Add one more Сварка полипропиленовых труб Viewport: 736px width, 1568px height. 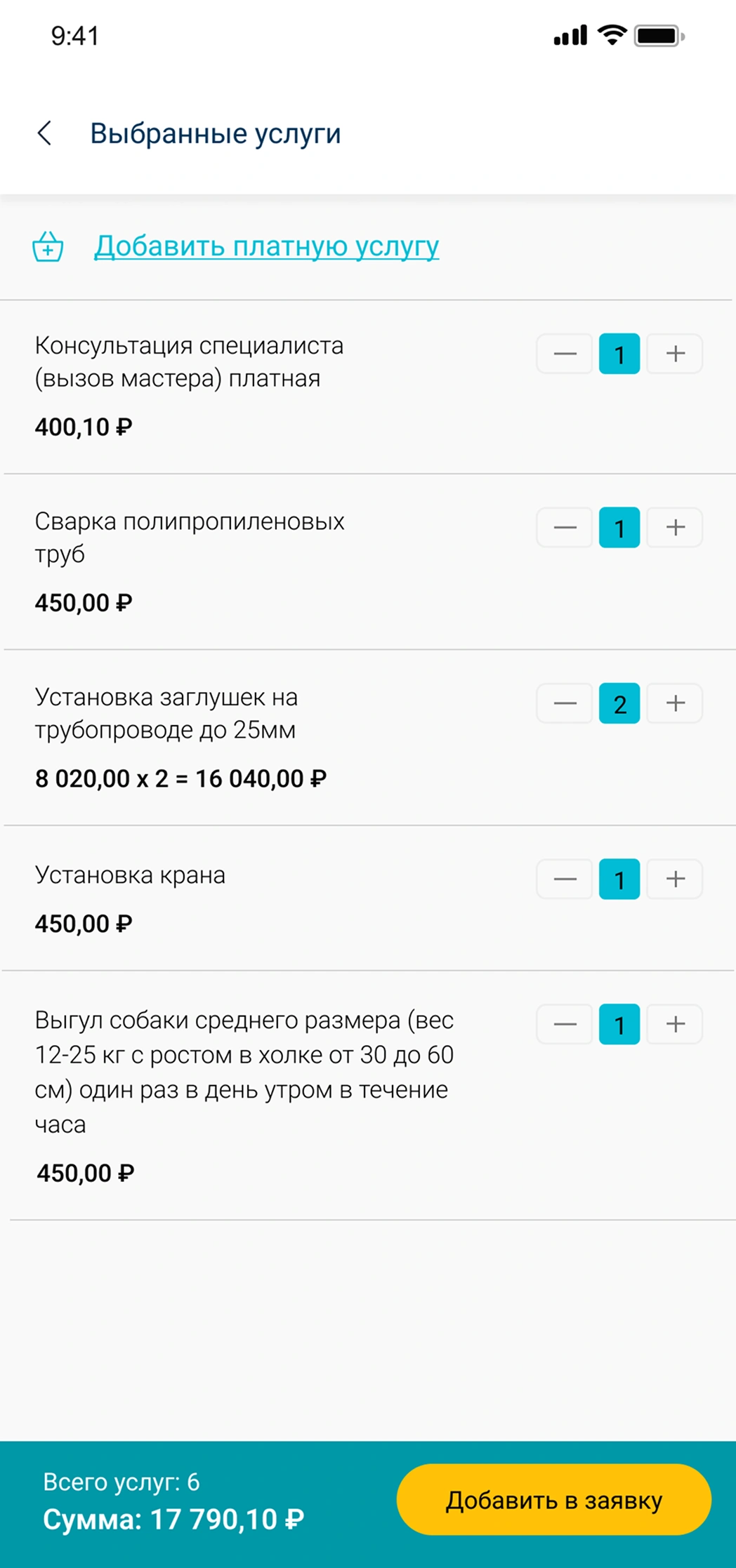675,528
